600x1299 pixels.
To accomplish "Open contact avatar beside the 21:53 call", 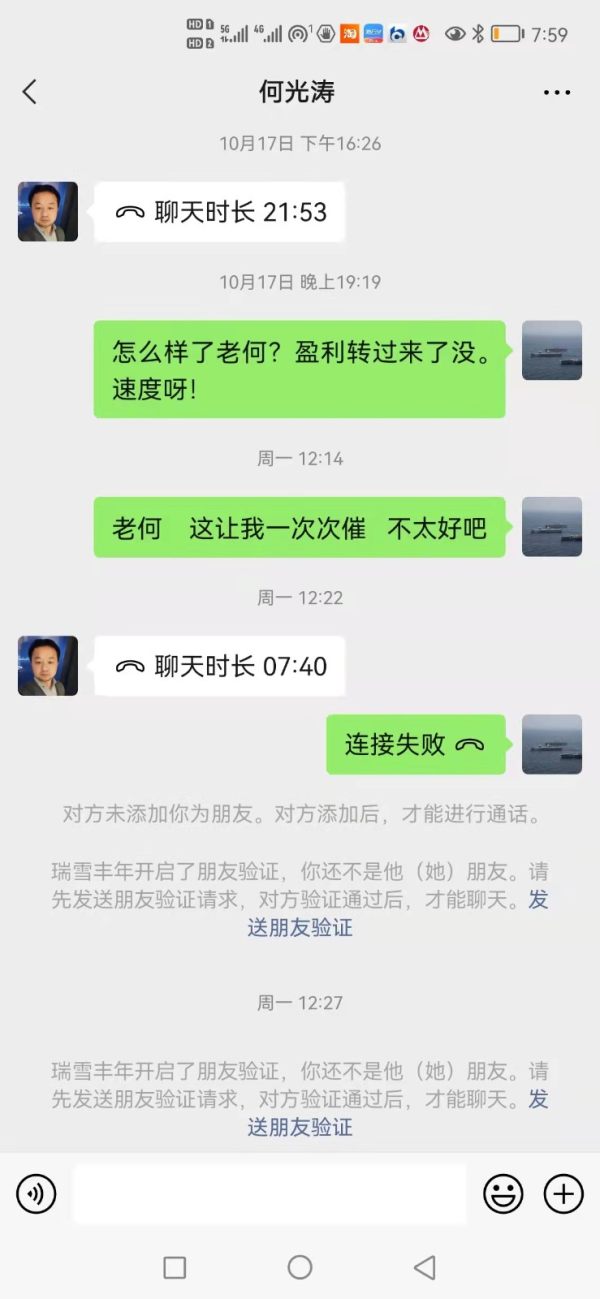I will [48, 212].
